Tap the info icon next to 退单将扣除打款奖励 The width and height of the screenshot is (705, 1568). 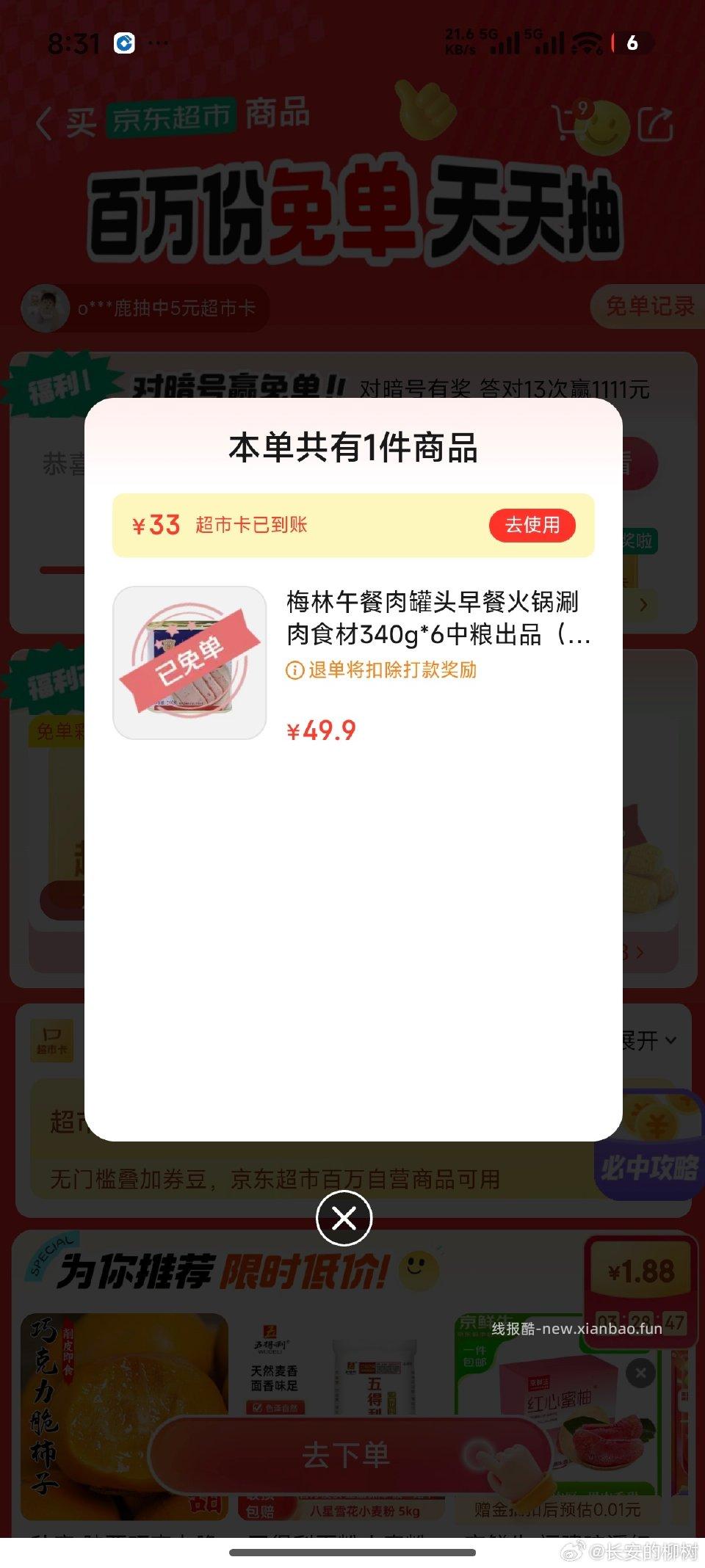(x=293, y=671)
